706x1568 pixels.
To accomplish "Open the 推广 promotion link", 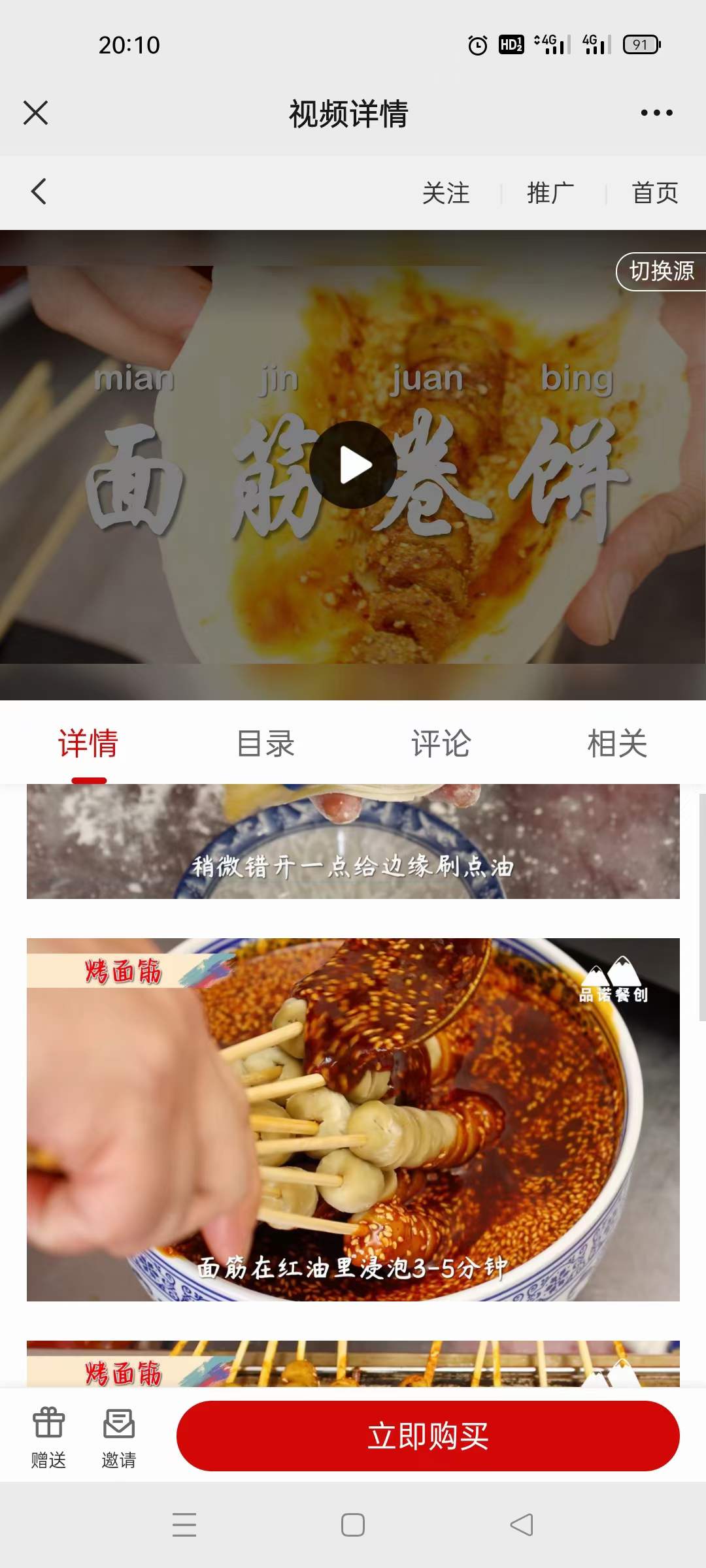I will (551, 192).
